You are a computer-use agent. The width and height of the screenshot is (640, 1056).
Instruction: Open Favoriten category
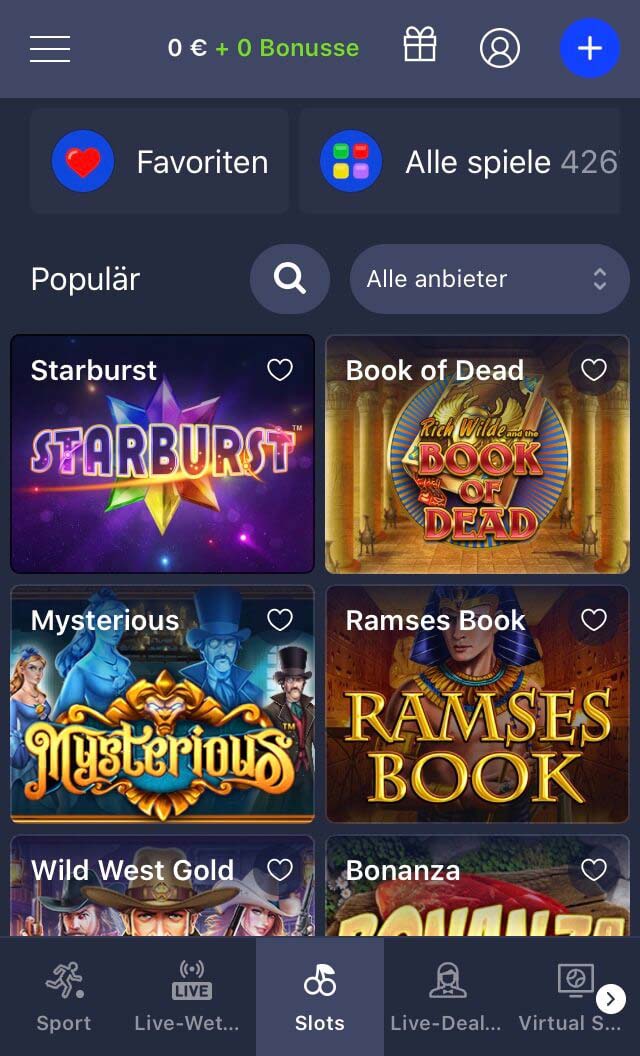coord(160,162)
